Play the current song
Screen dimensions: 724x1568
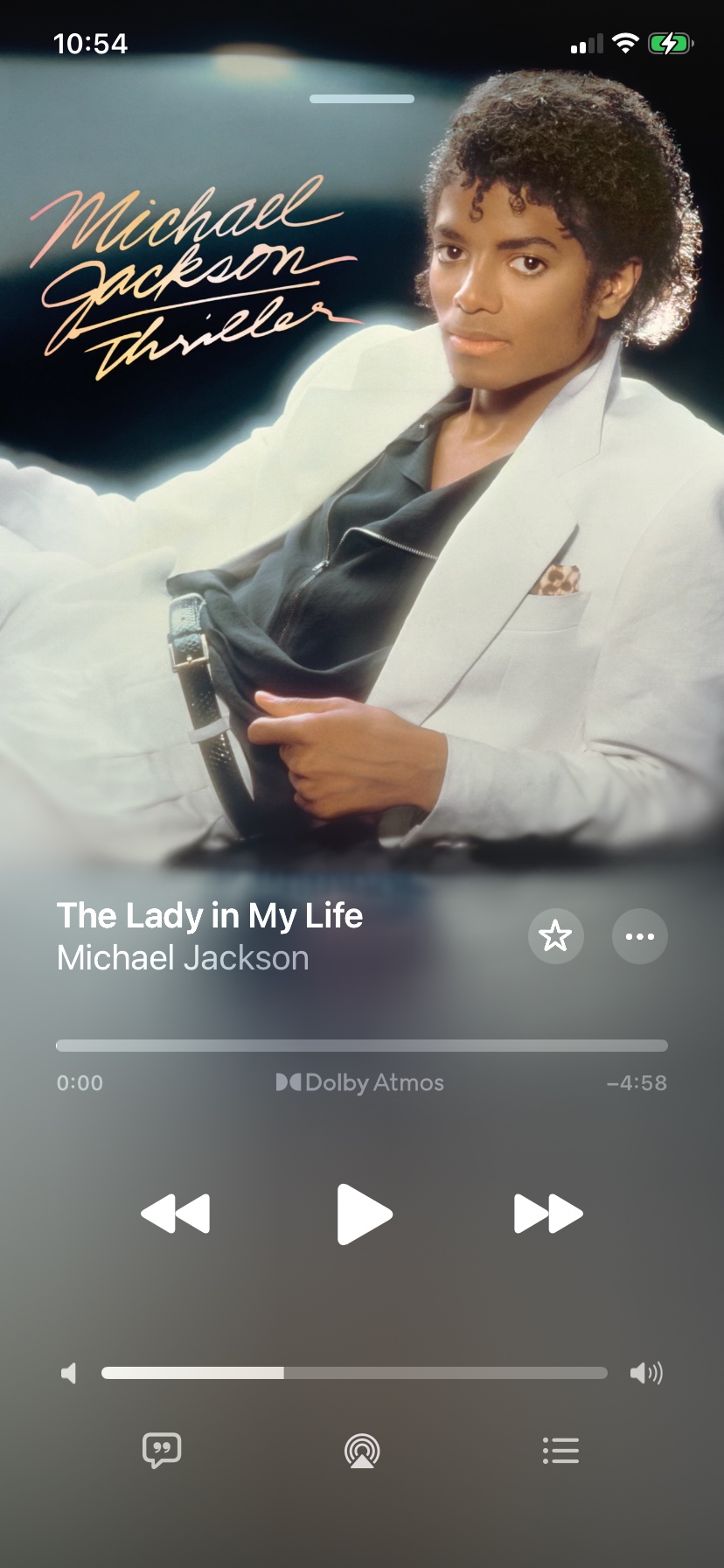[364, 1214]
